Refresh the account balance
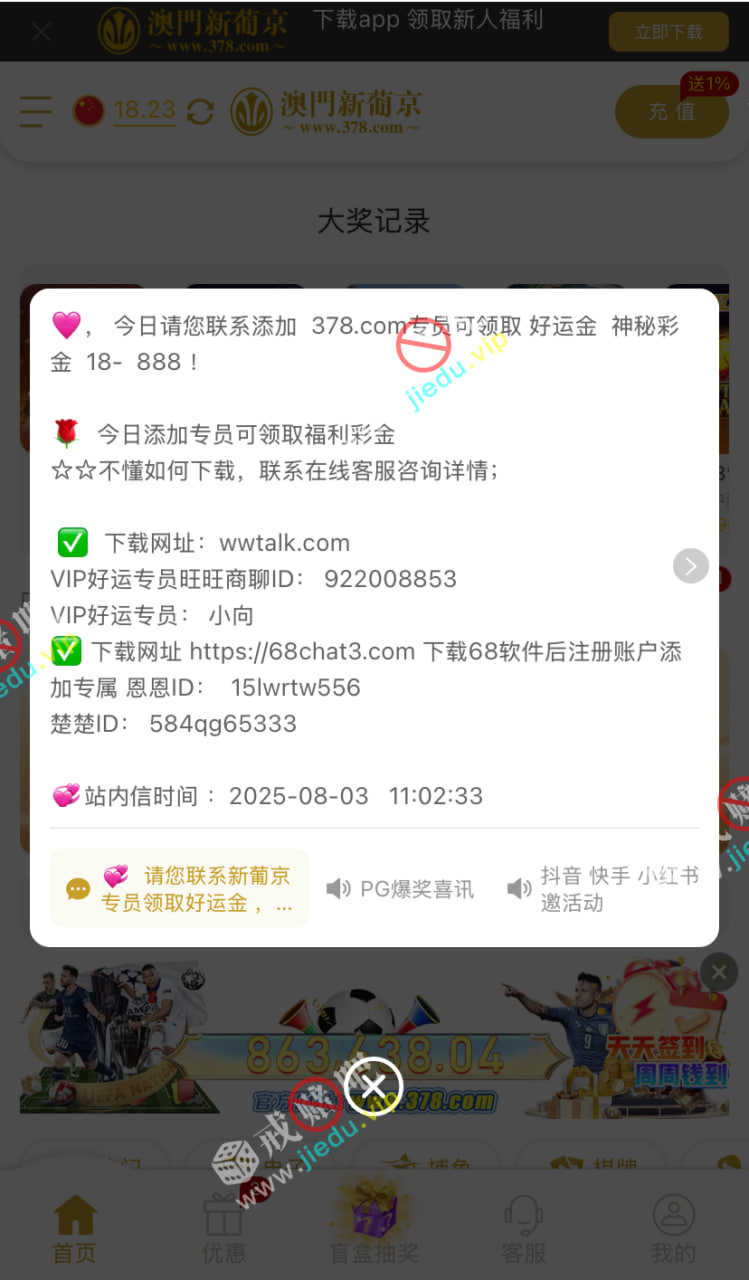Screen dimensions: 749x1280 point(201,111)
